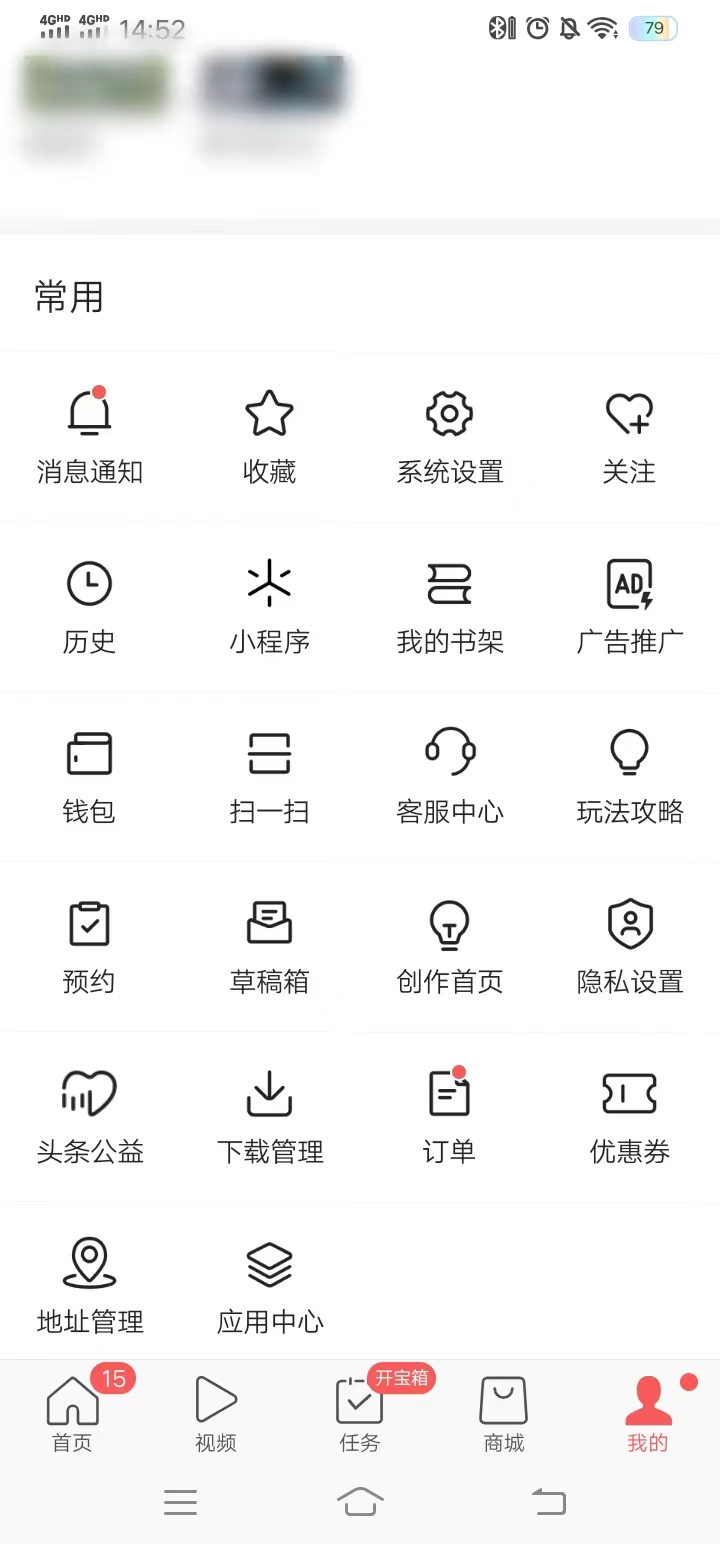Check the 订单 orders with red badge
The width and height of the screenshot is (720, 1544).
tap(449, 1115)
